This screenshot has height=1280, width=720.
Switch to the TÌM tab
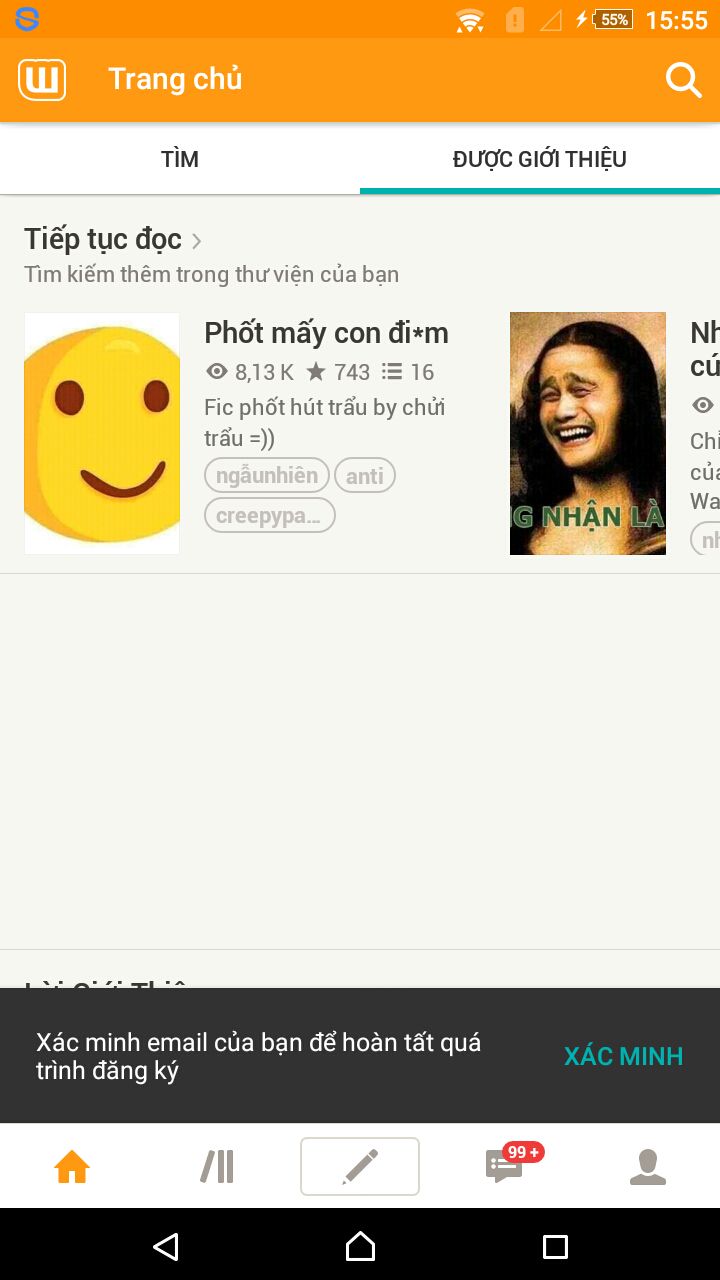[x=180, y=159]
